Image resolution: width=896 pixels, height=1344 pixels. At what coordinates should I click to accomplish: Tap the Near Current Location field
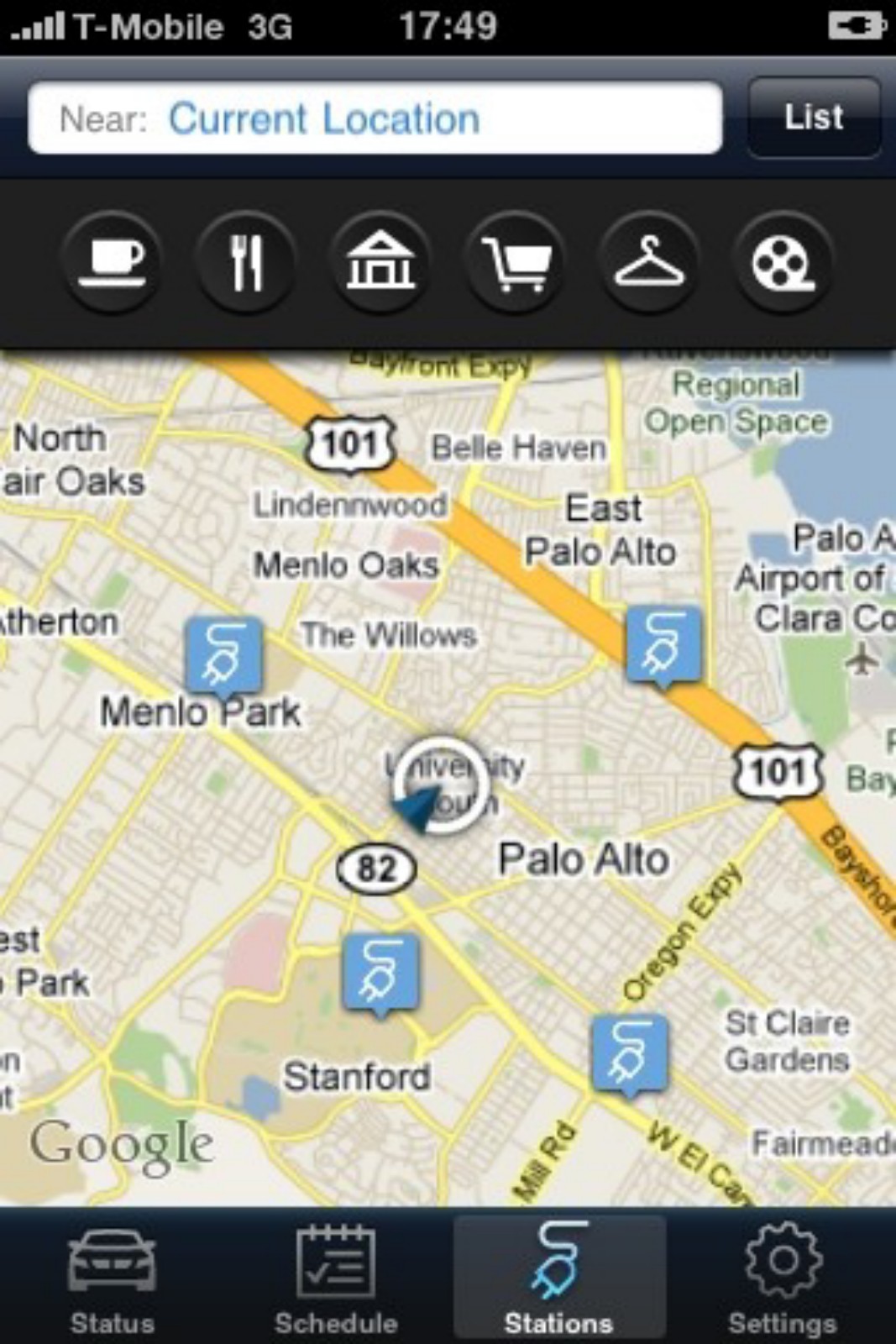(375, 118)
